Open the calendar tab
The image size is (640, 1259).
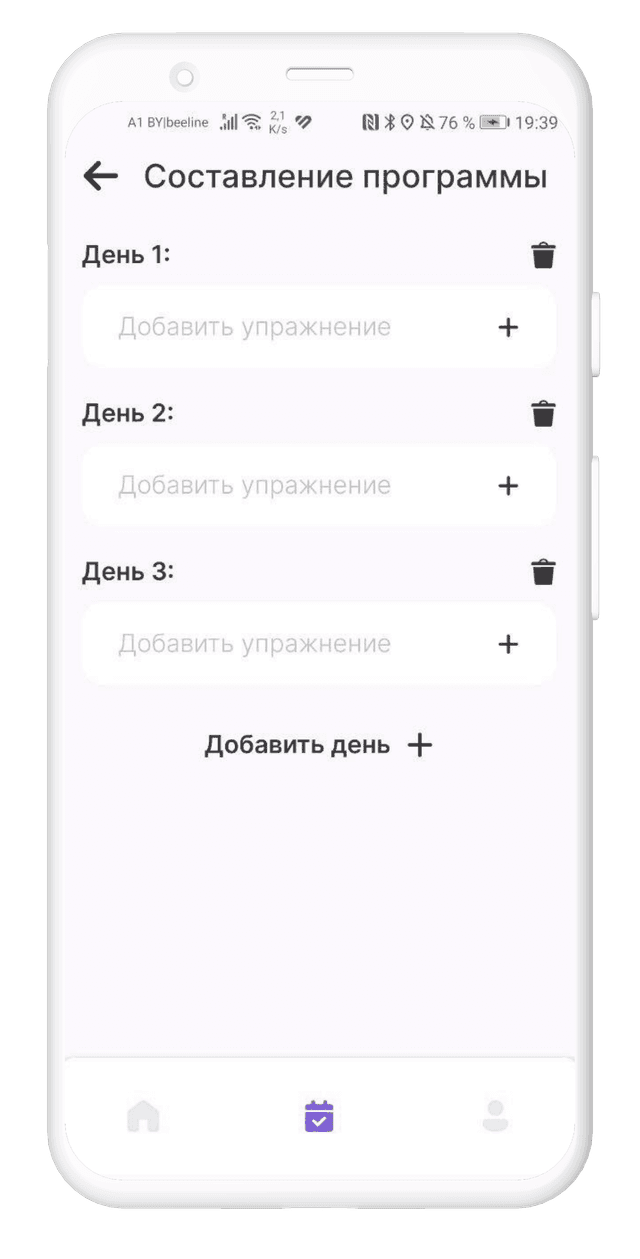(319, 1116)
